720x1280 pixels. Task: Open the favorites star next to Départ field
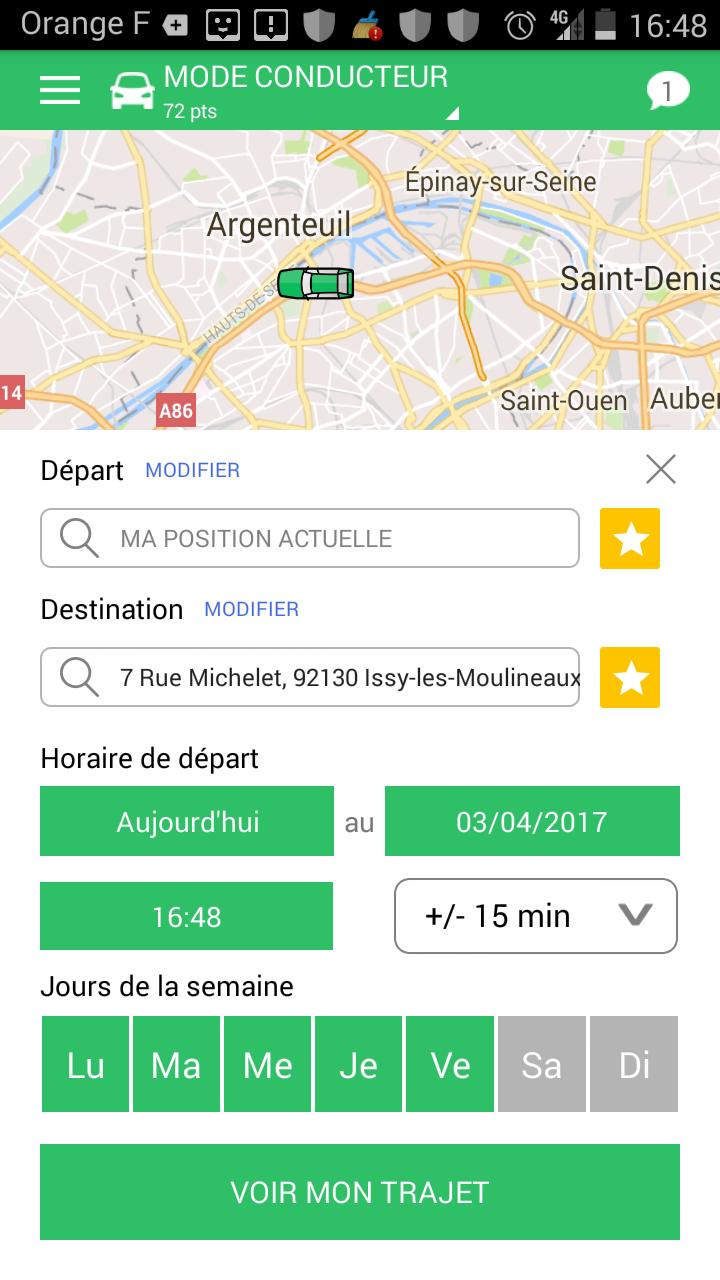(x=629, y=538)
